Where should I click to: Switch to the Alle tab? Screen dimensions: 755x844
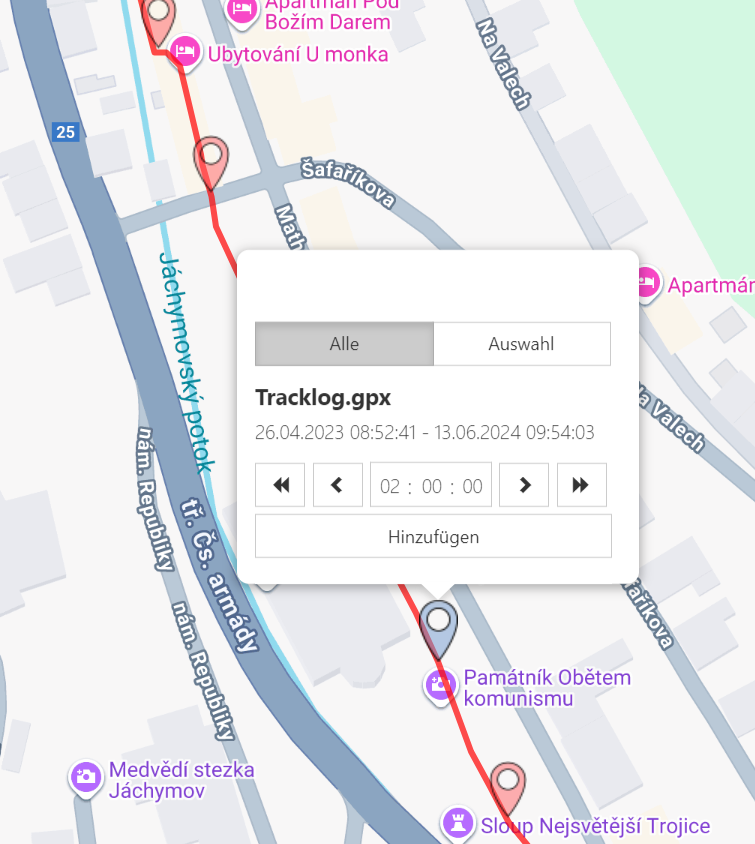344,344
